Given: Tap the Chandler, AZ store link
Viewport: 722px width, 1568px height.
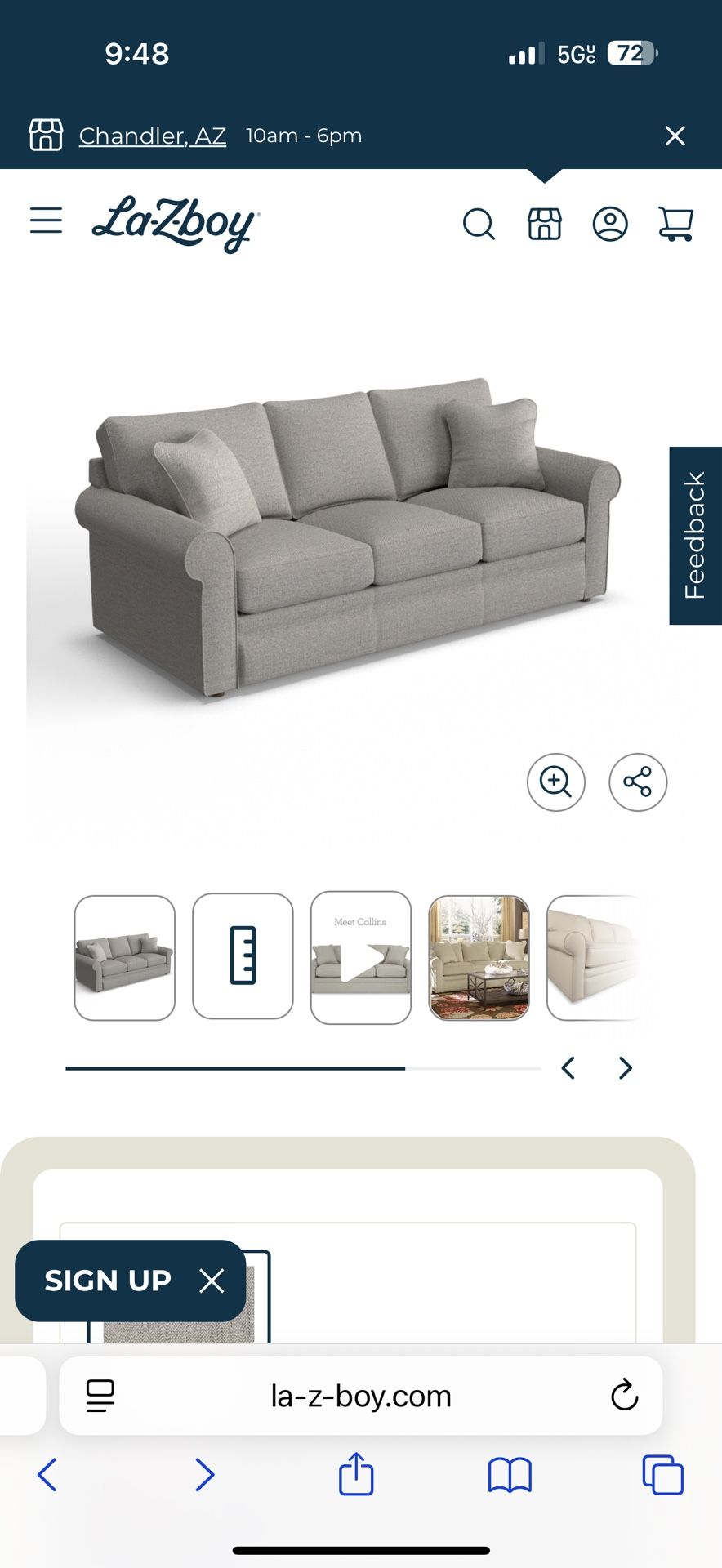Looking at the screenshot, I should (153, 136).
